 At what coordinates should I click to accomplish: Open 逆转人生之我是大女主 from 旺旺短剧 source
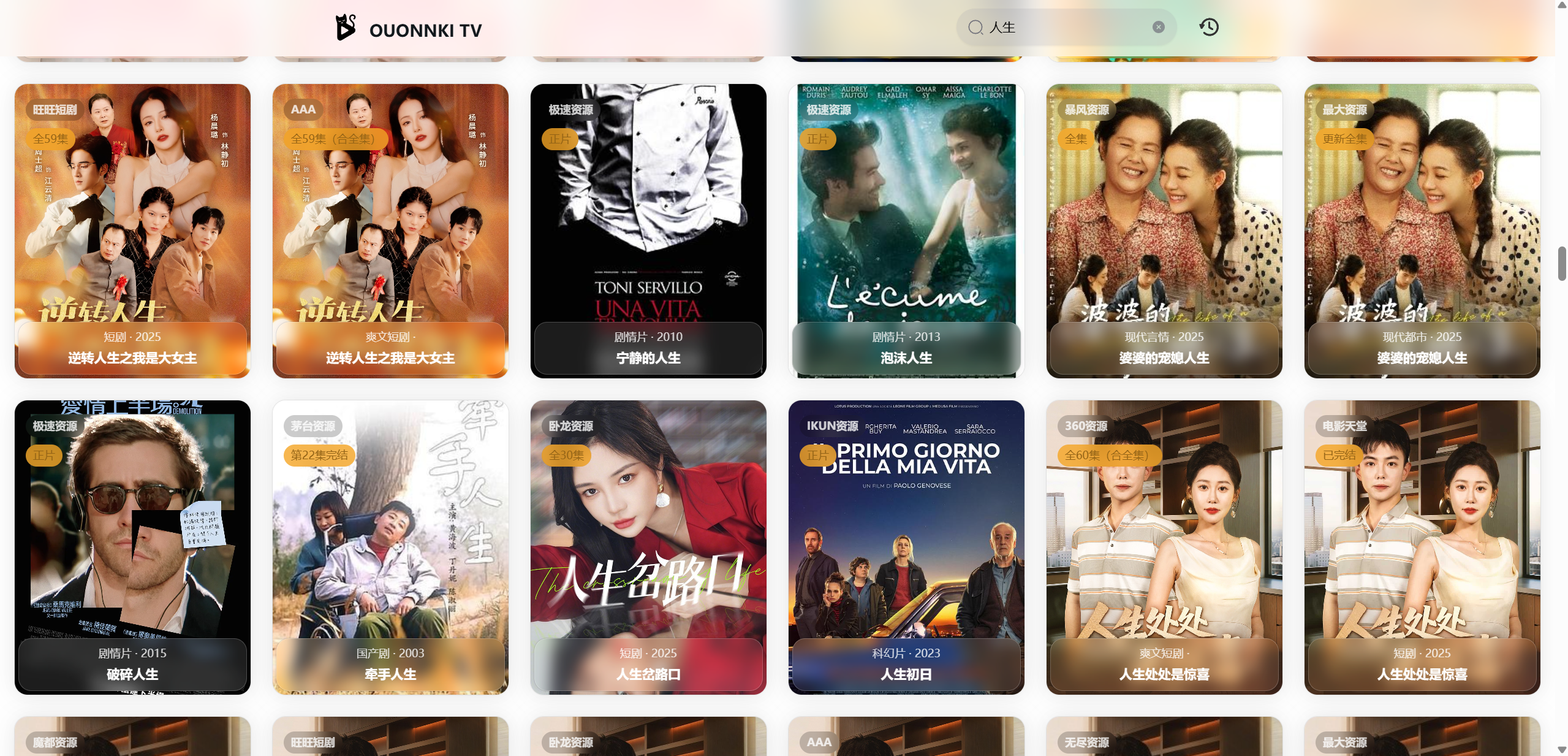point(132,231)
